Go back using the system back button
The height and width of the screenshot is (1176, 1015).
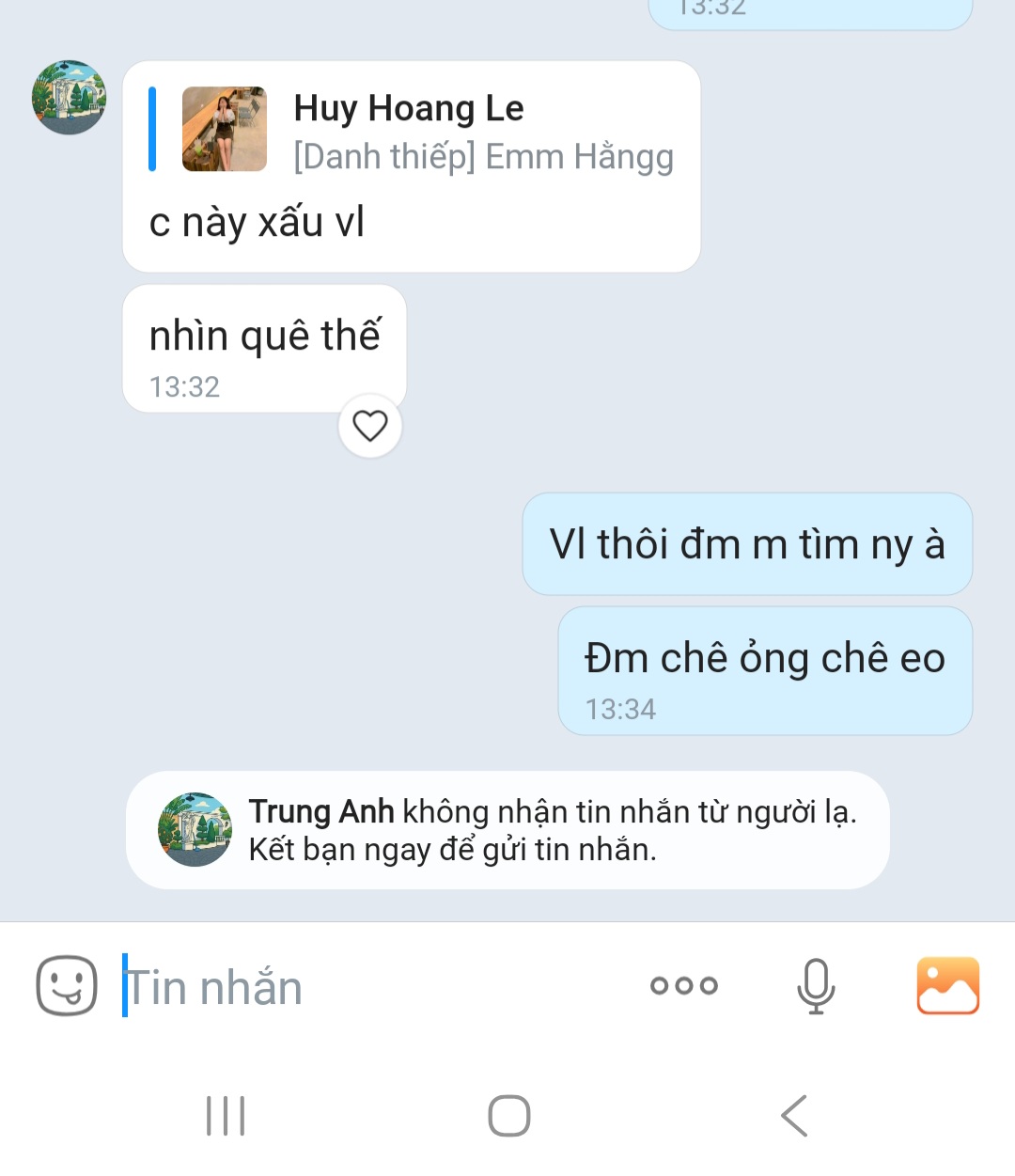[x=794, y=1116]
